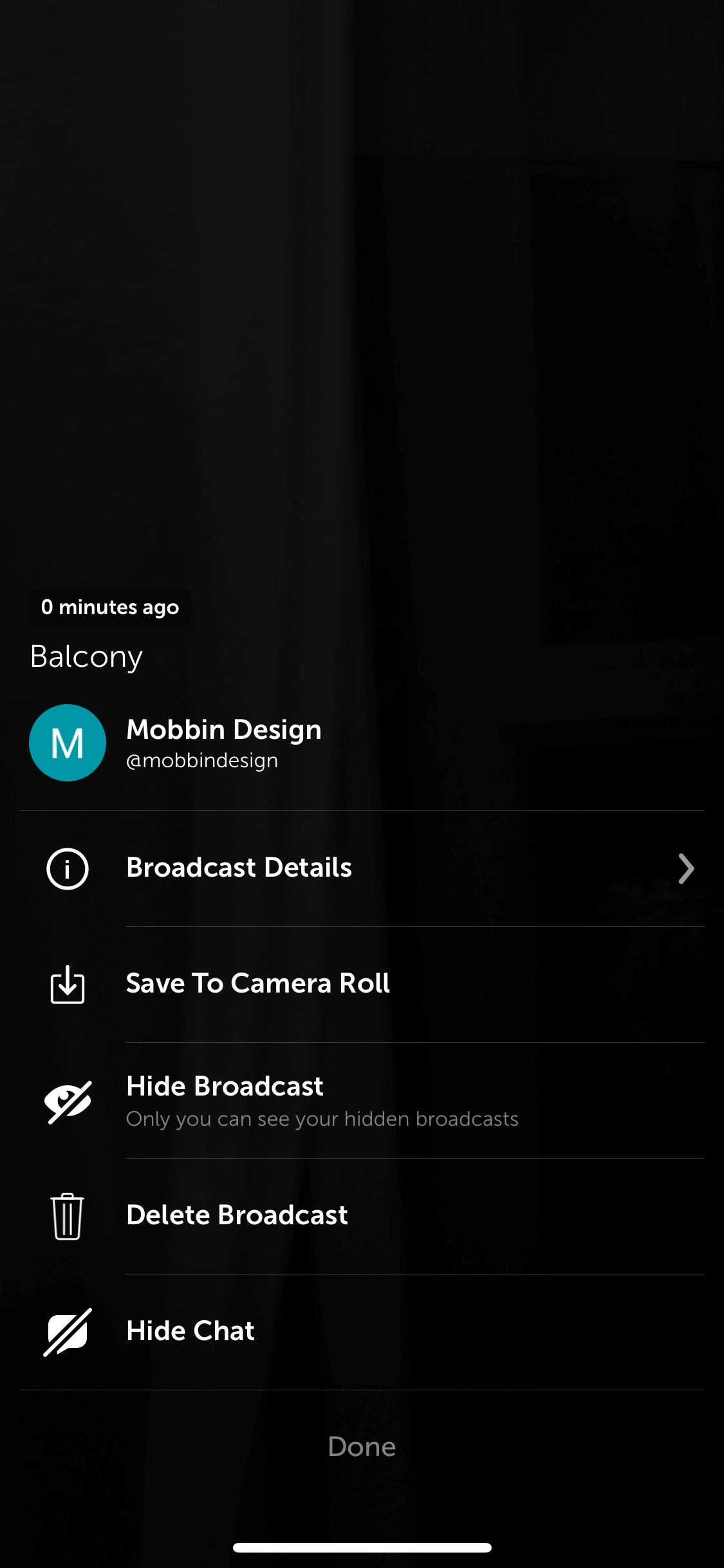Open Mobbin Design's profile

(x=175, y=743)
